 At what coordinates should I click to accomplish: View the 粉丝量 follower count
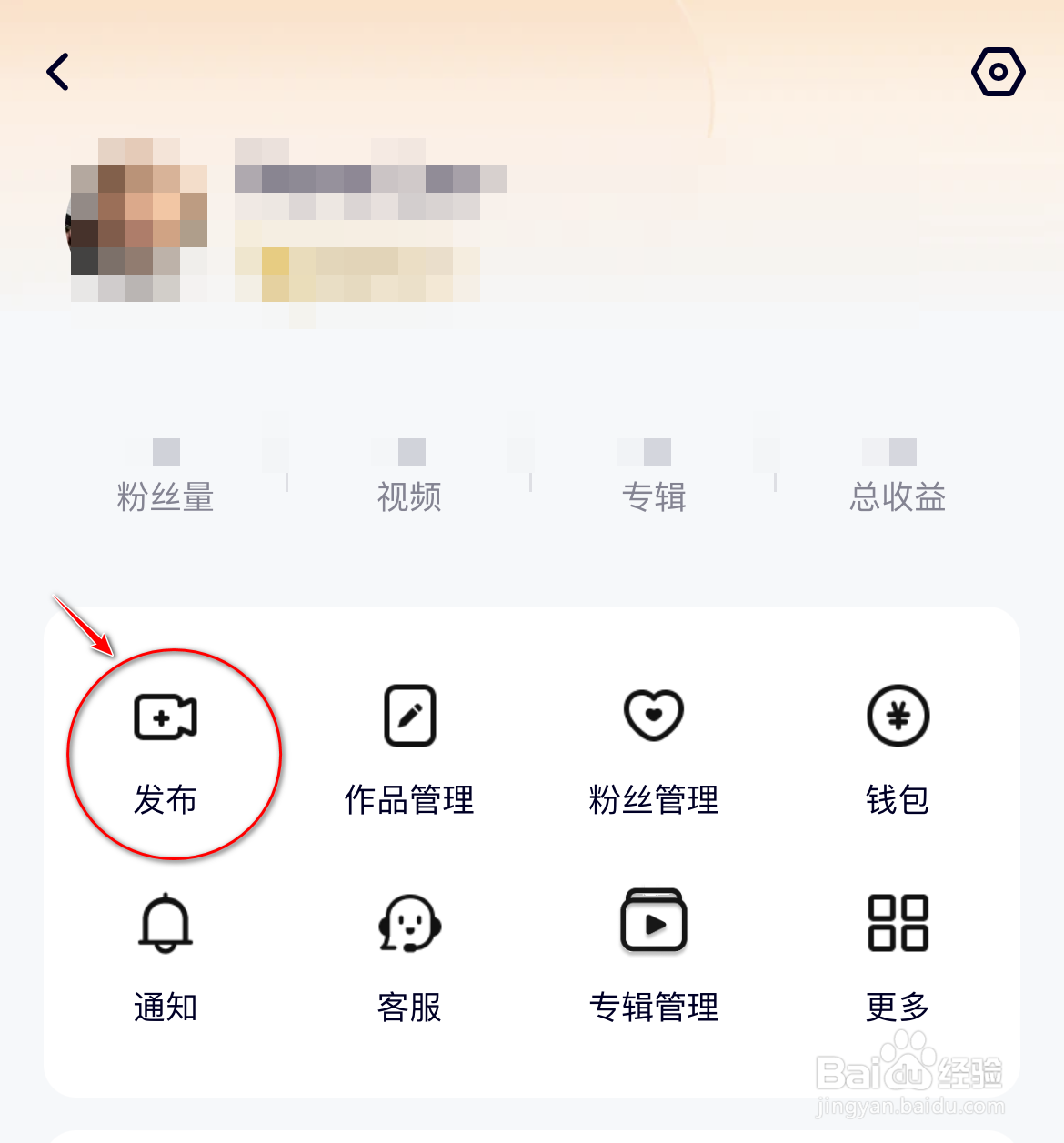tap(166, 496)
